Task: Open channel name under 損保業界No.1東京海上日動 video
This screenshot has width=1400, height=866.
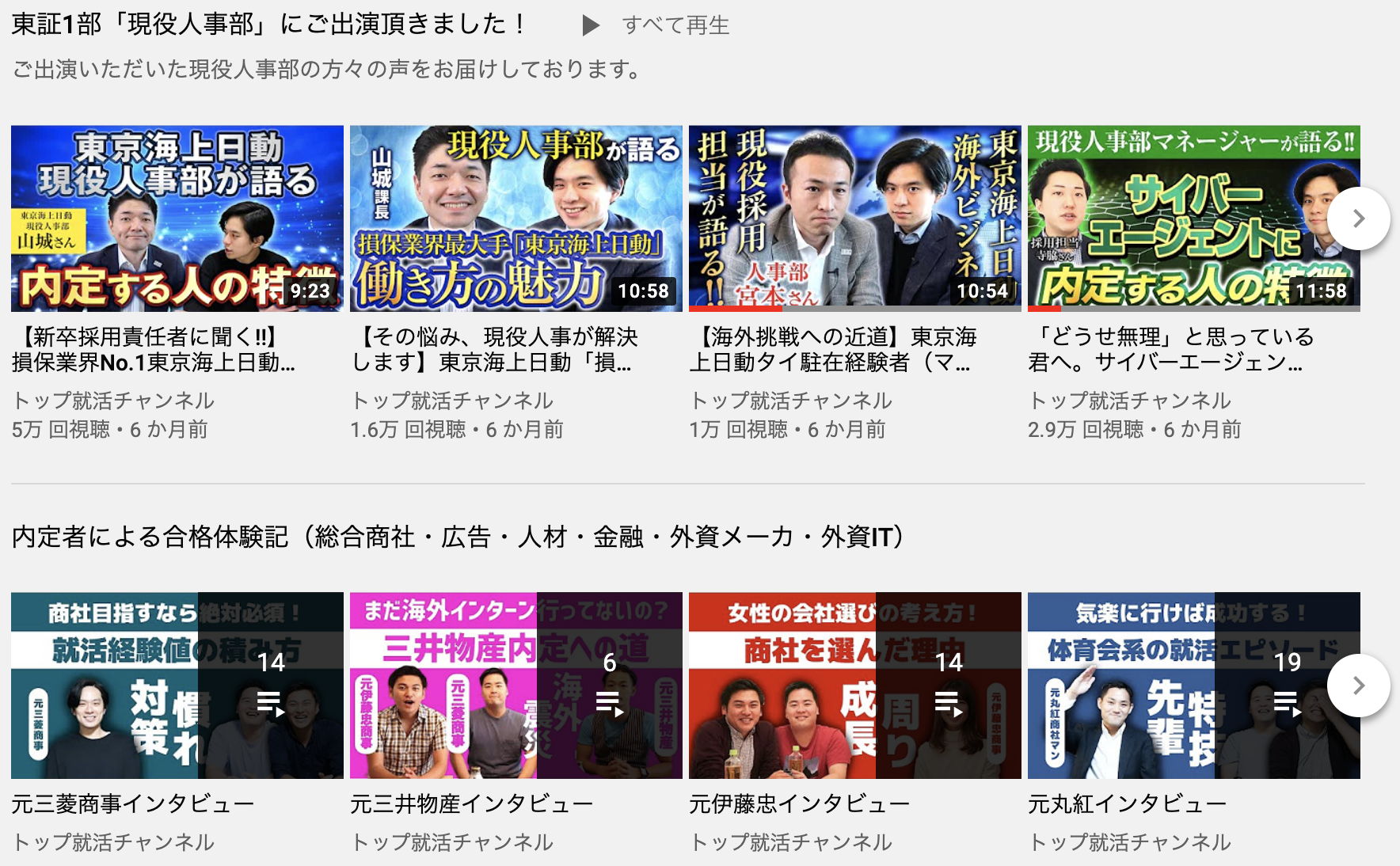Action: tap(113, 401)
